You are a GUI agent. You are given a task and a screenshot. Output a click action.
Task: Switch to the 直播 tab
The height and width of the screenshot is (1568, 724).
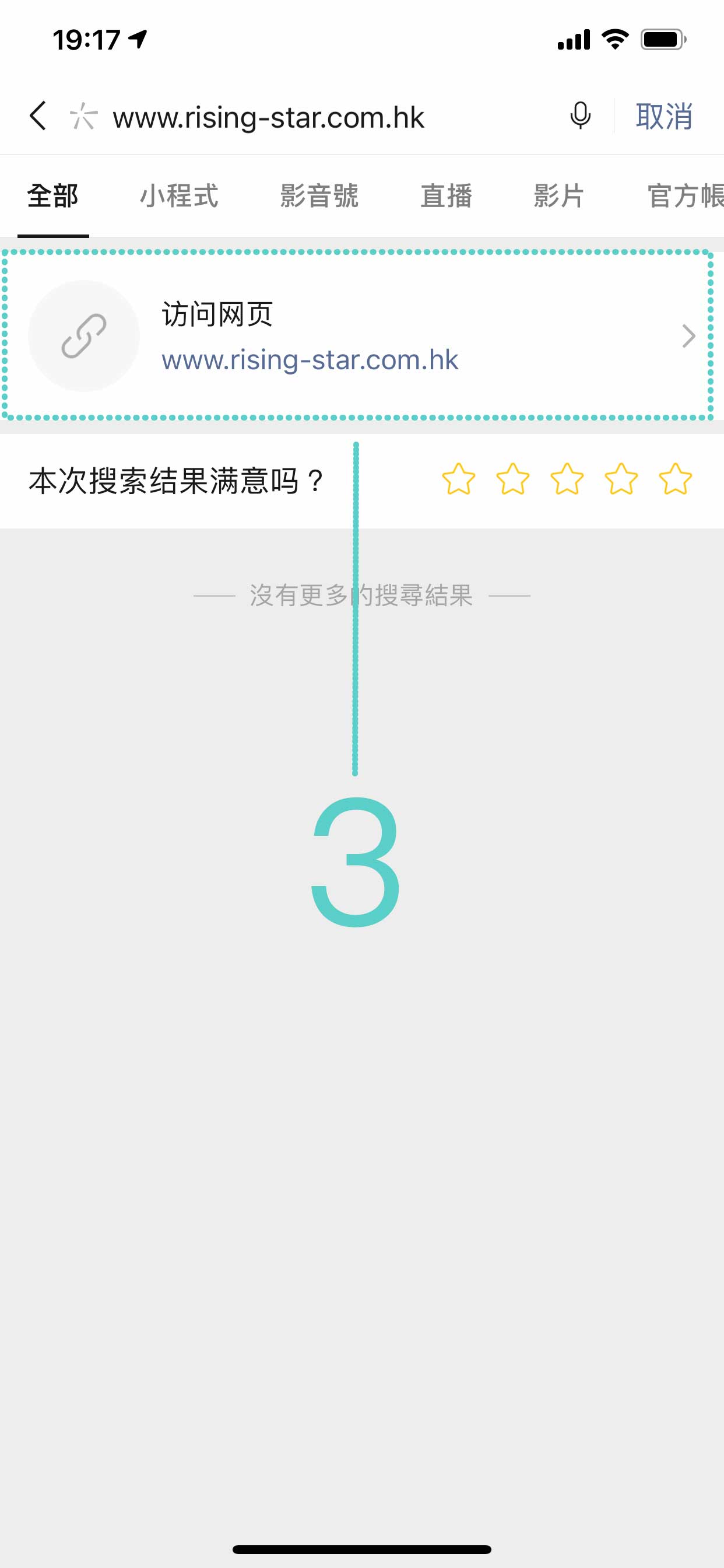pos(446,196)
